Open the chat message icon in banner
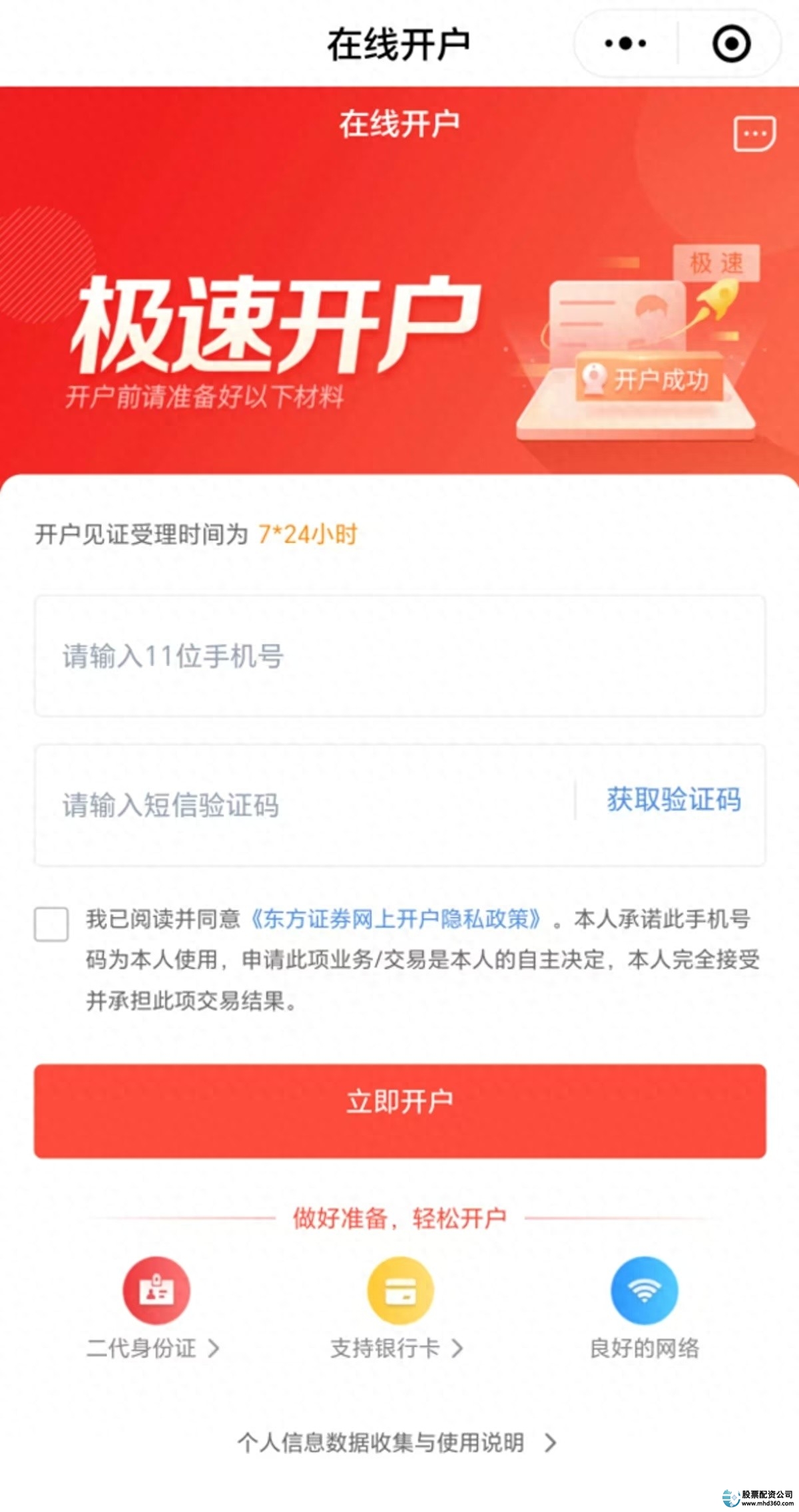Viewport: 799px width, 1512px height. point(754,134)
